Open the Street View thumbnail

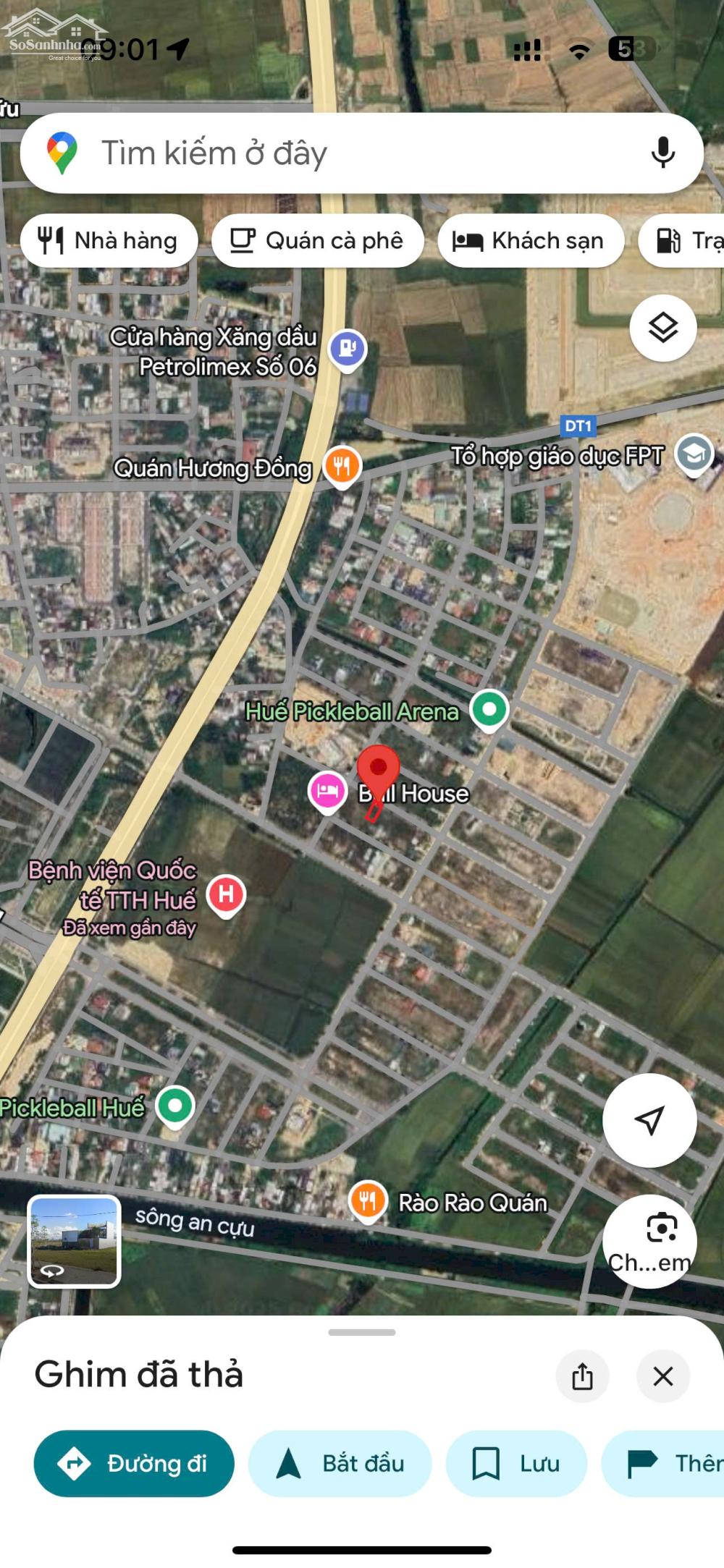click(x=74, y=1242)
